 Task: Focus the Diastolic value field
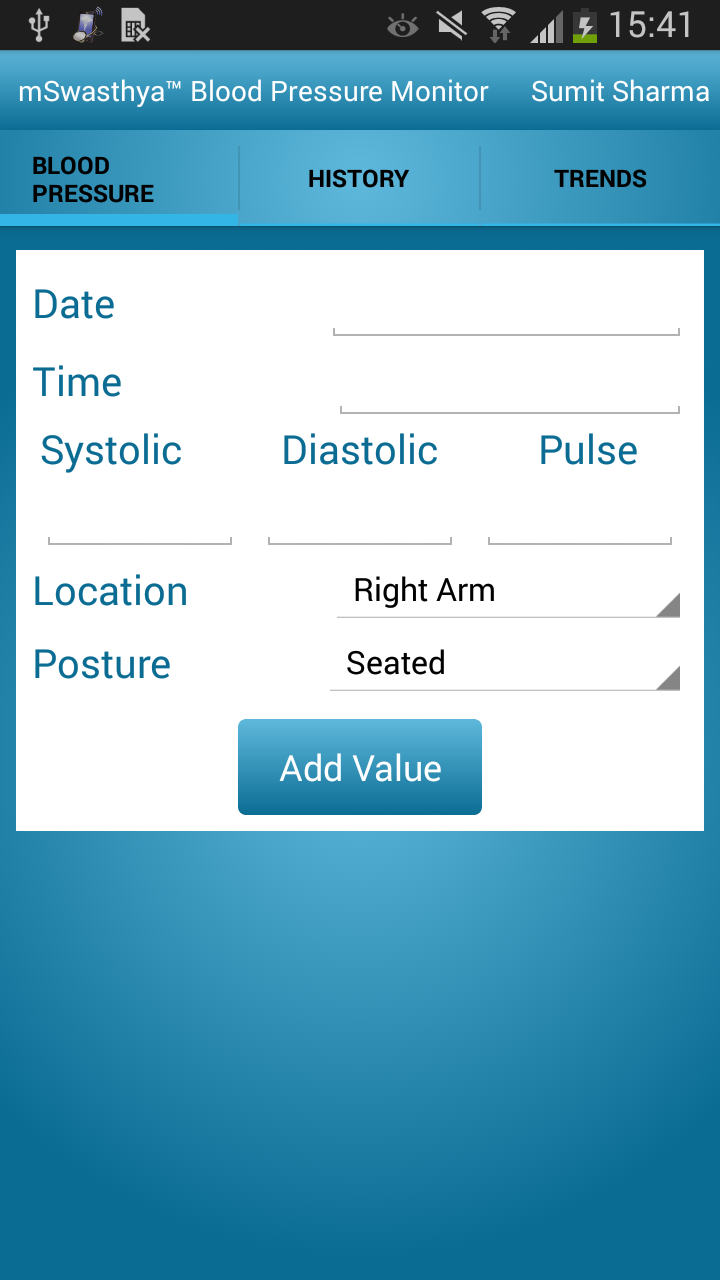[360, 520]
